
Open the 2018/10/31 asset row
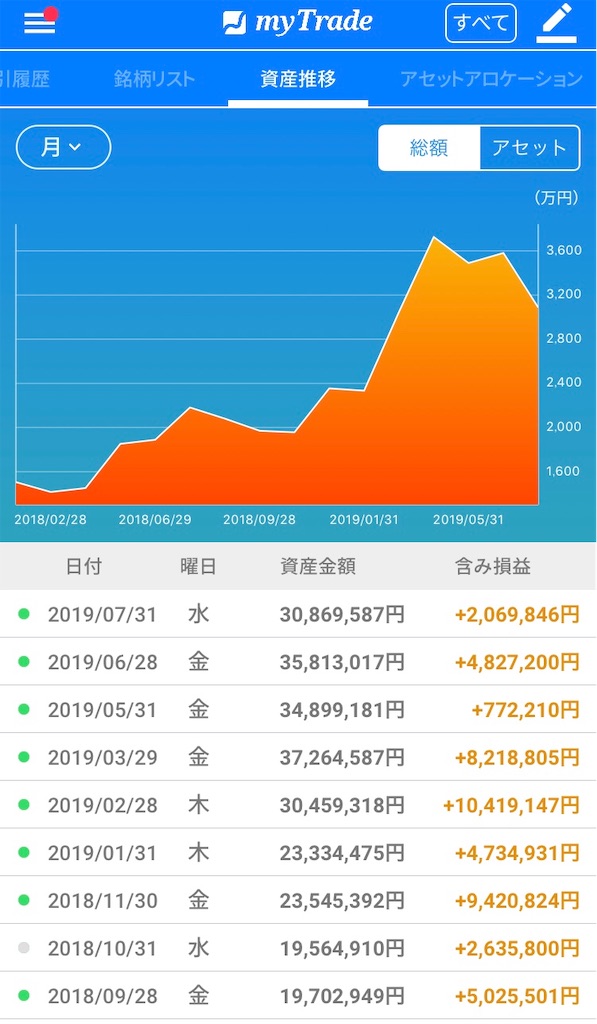(x=298, y=948)
